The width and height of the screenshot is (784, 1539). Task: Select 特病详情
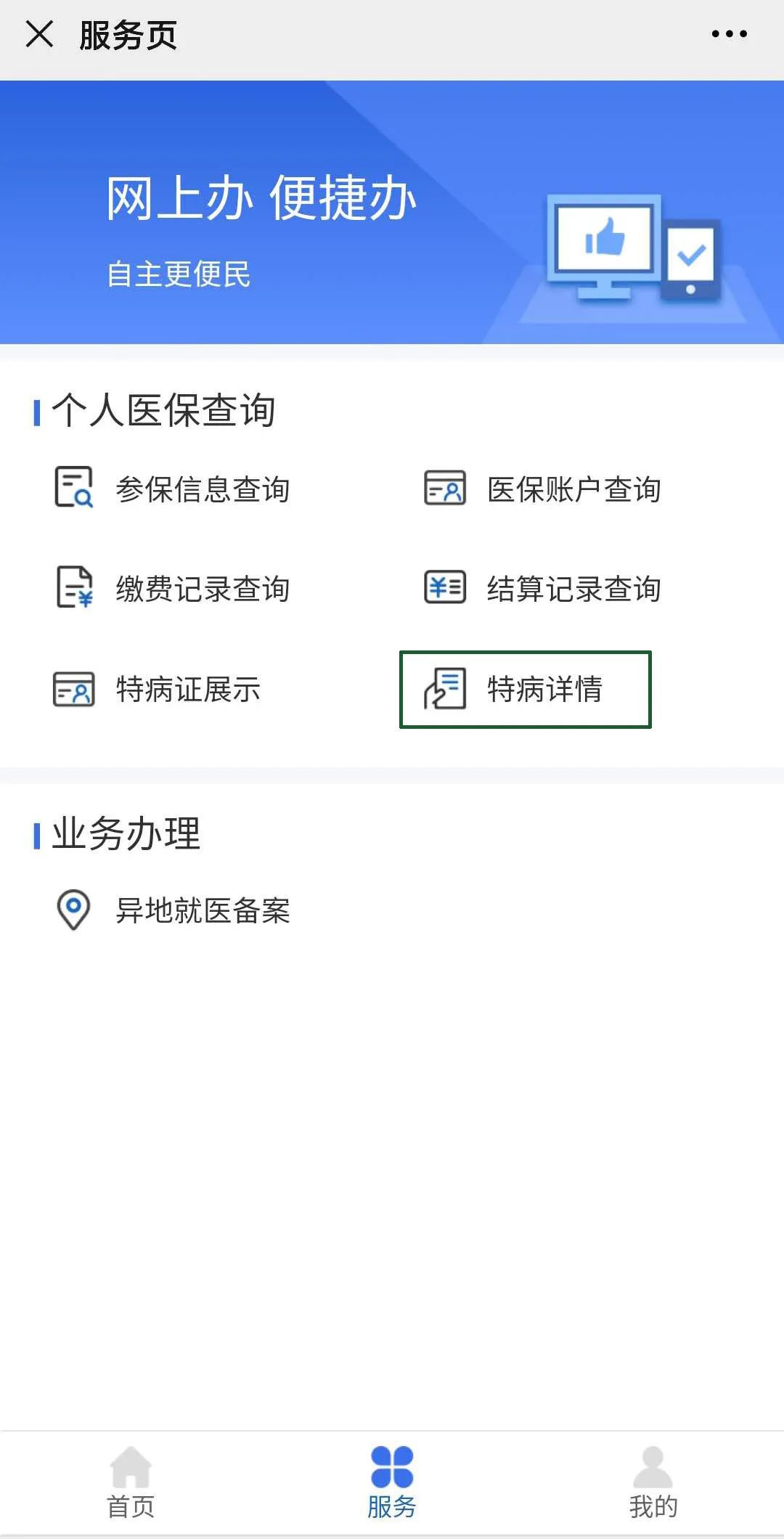click(526, 689)
